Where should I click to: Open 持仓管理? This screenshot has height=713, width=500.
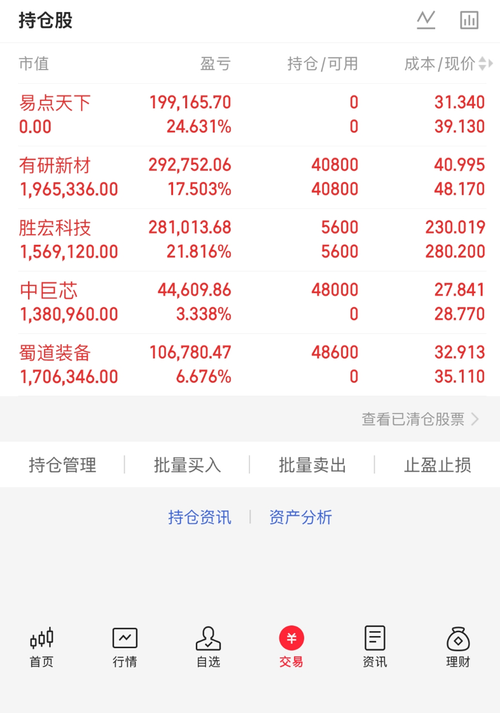pos(63,465)
